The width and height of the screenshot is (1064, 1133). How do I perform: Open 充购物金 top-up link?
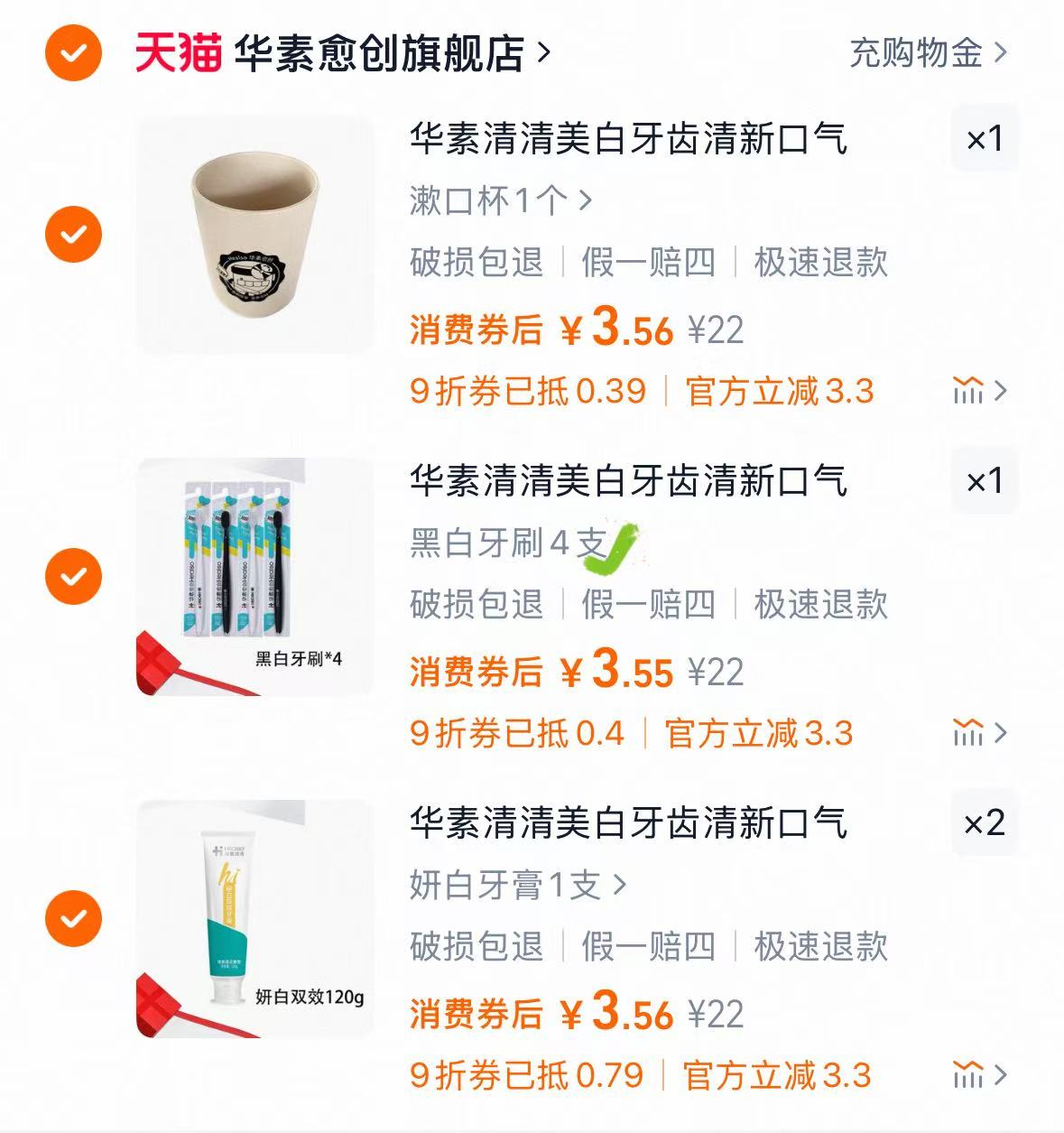(928, 53)
